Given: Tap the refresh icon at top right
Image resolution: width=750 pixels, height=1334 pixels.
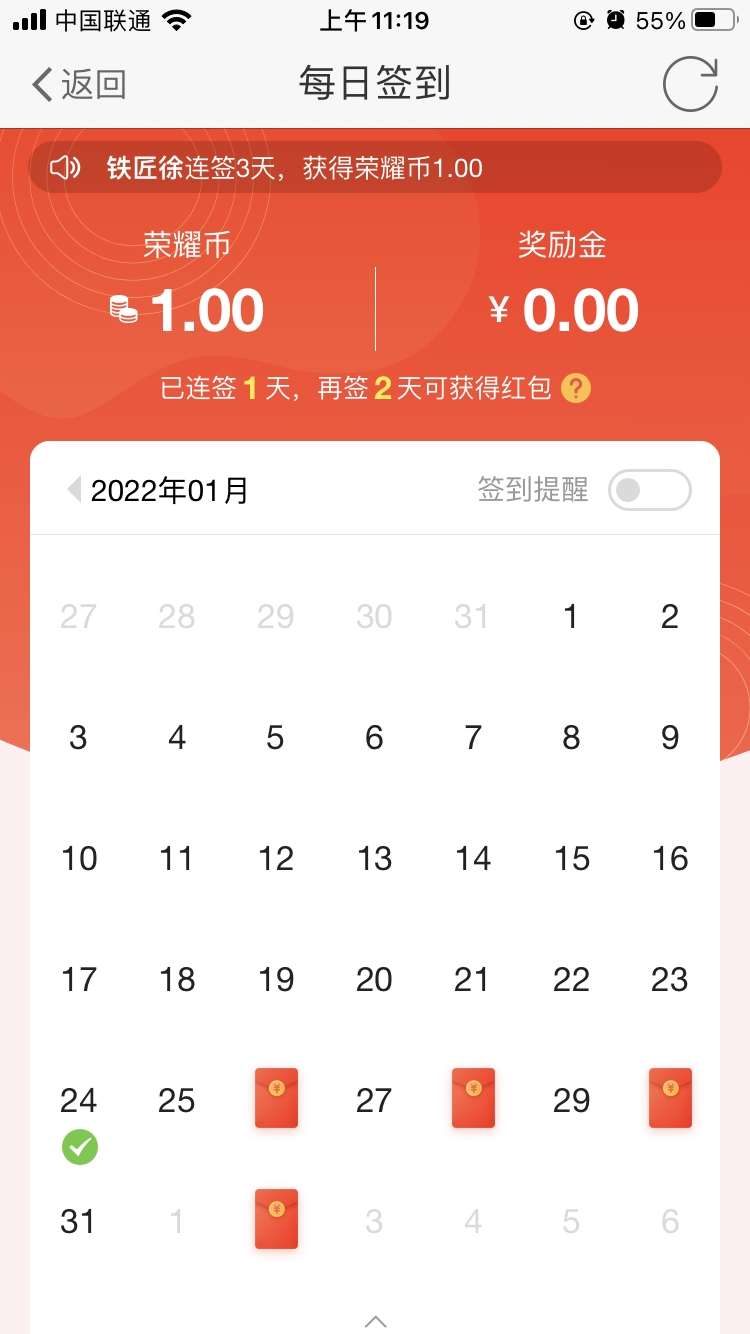Looking at the screenshot, I should tap(690, 84).
